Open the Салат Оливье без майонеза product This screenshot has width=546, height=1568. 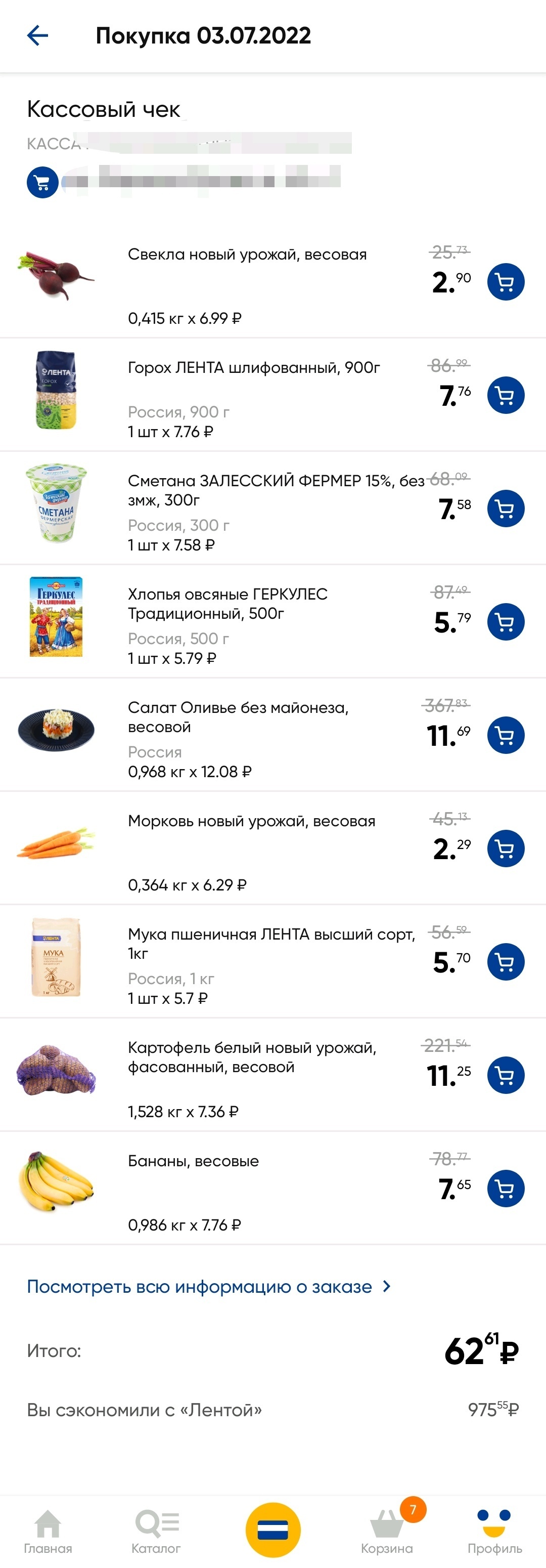click(x=238, y=717)
